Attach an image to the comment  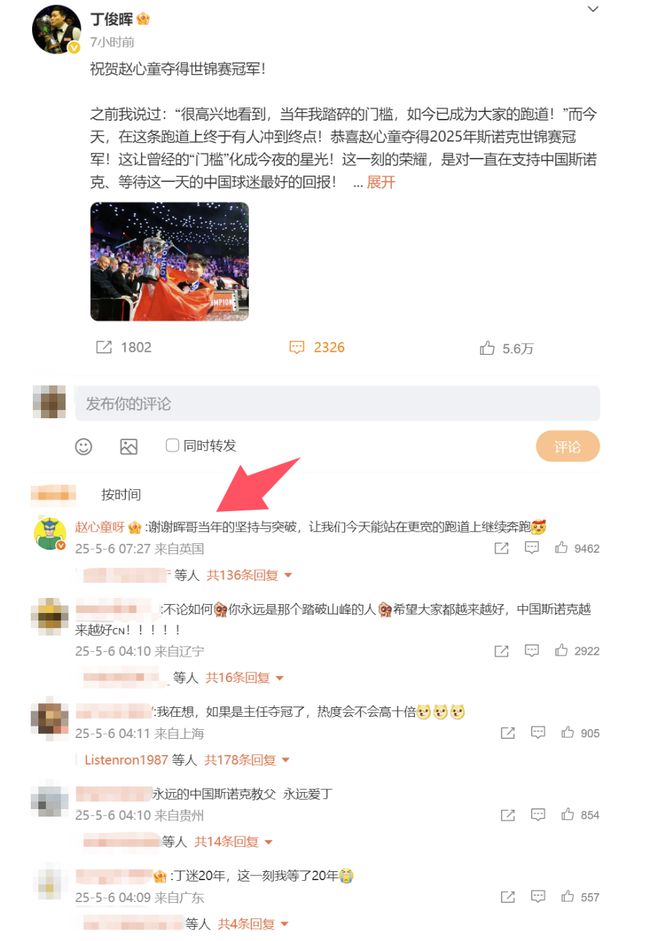pos(129,446)
